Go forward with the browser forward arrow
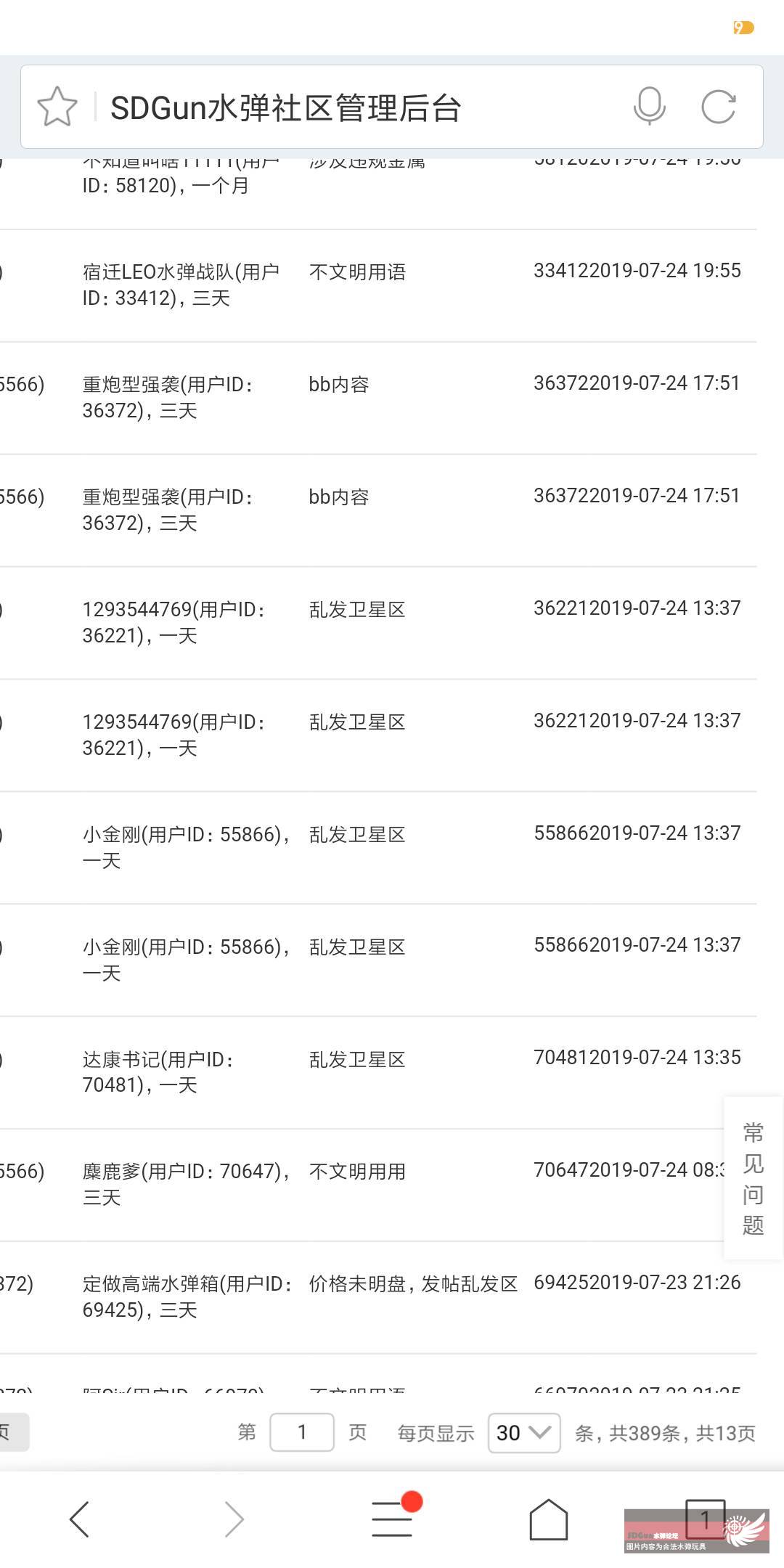784x1568 pixels. [234, 1519]
